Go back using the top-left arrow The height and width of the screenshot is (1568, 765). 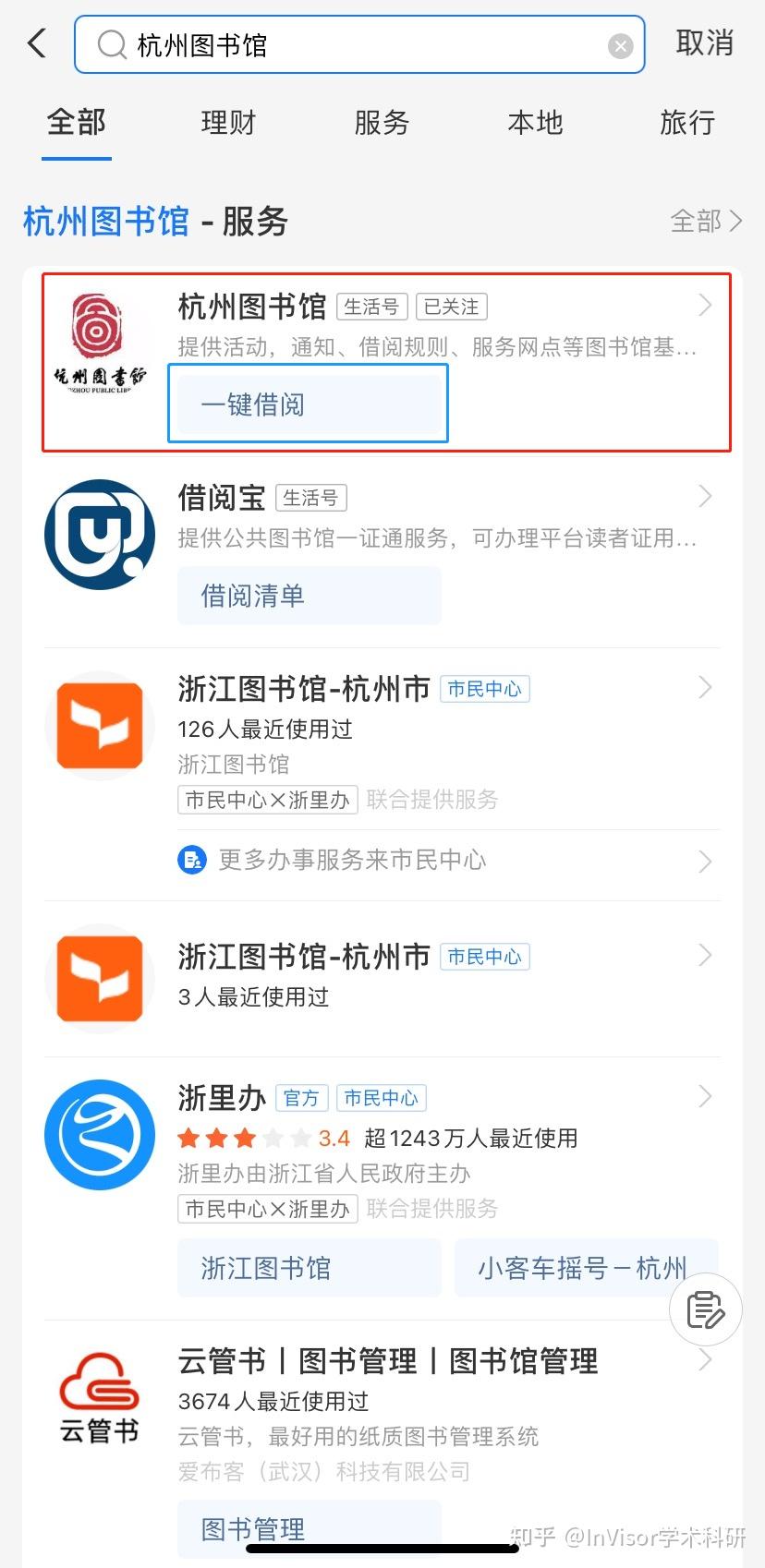(x=37, y=43)
